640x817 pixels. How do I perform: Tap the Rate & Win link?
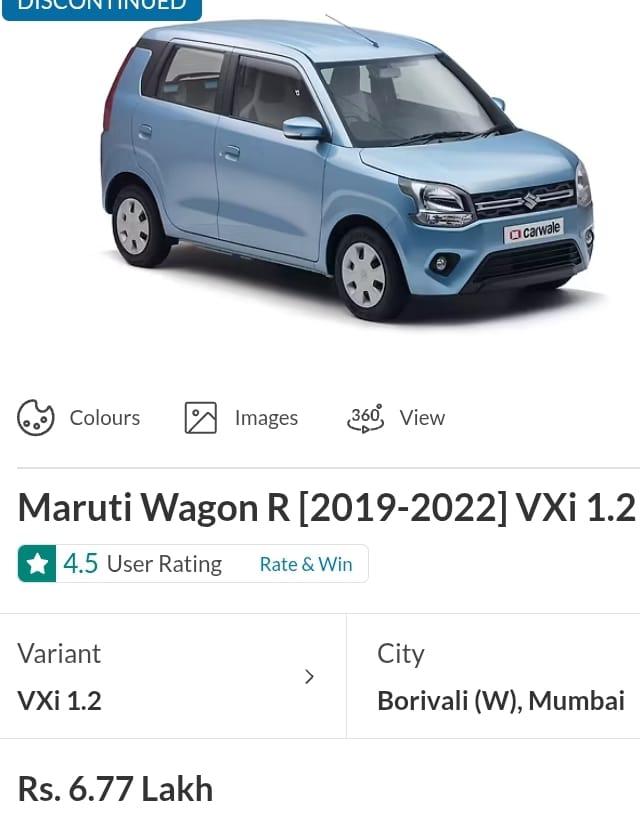pyautogui.click(x=306, y=564)
